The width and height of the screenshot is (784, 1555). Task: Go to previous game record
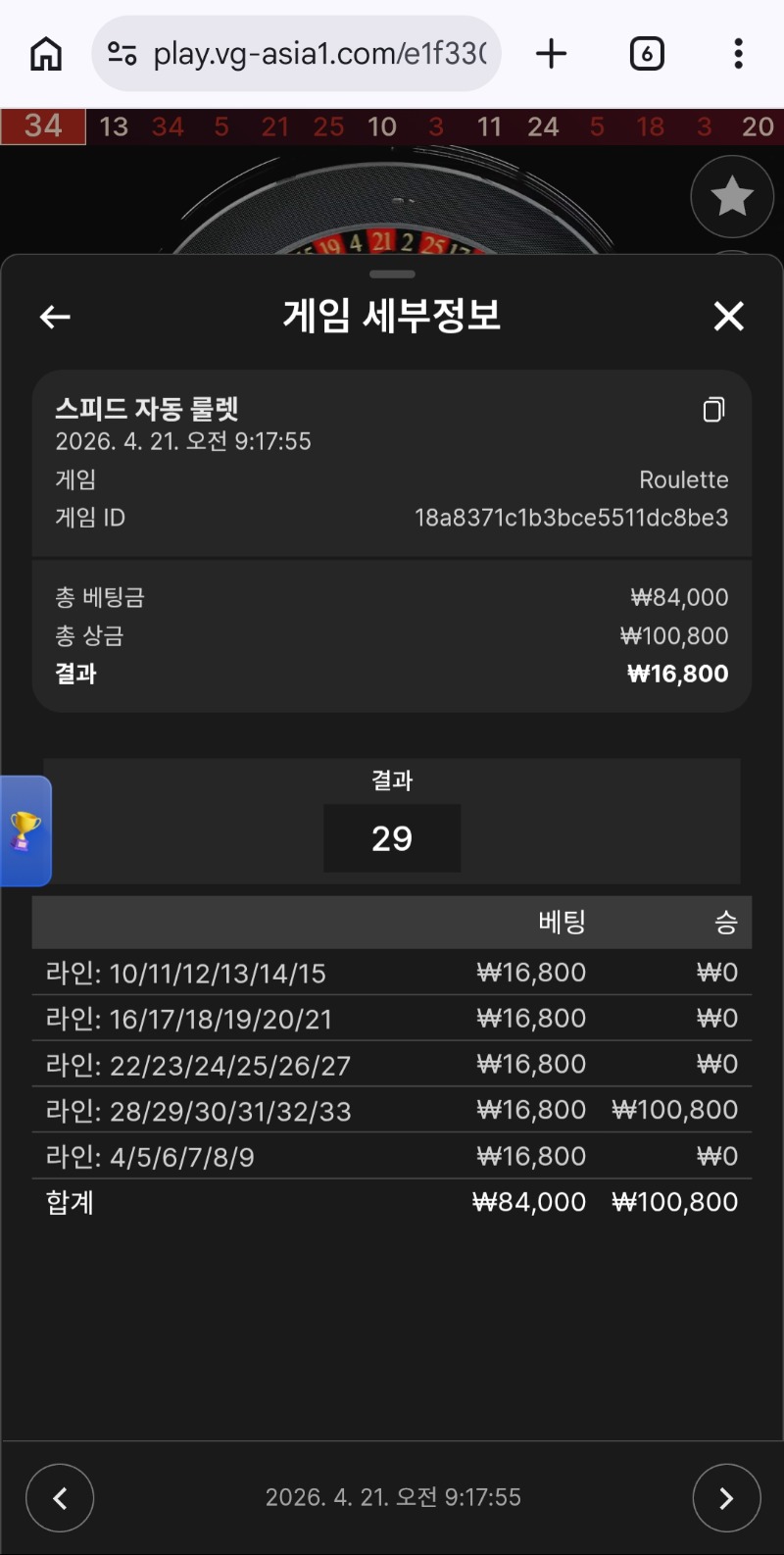[x=60, y=1497]
